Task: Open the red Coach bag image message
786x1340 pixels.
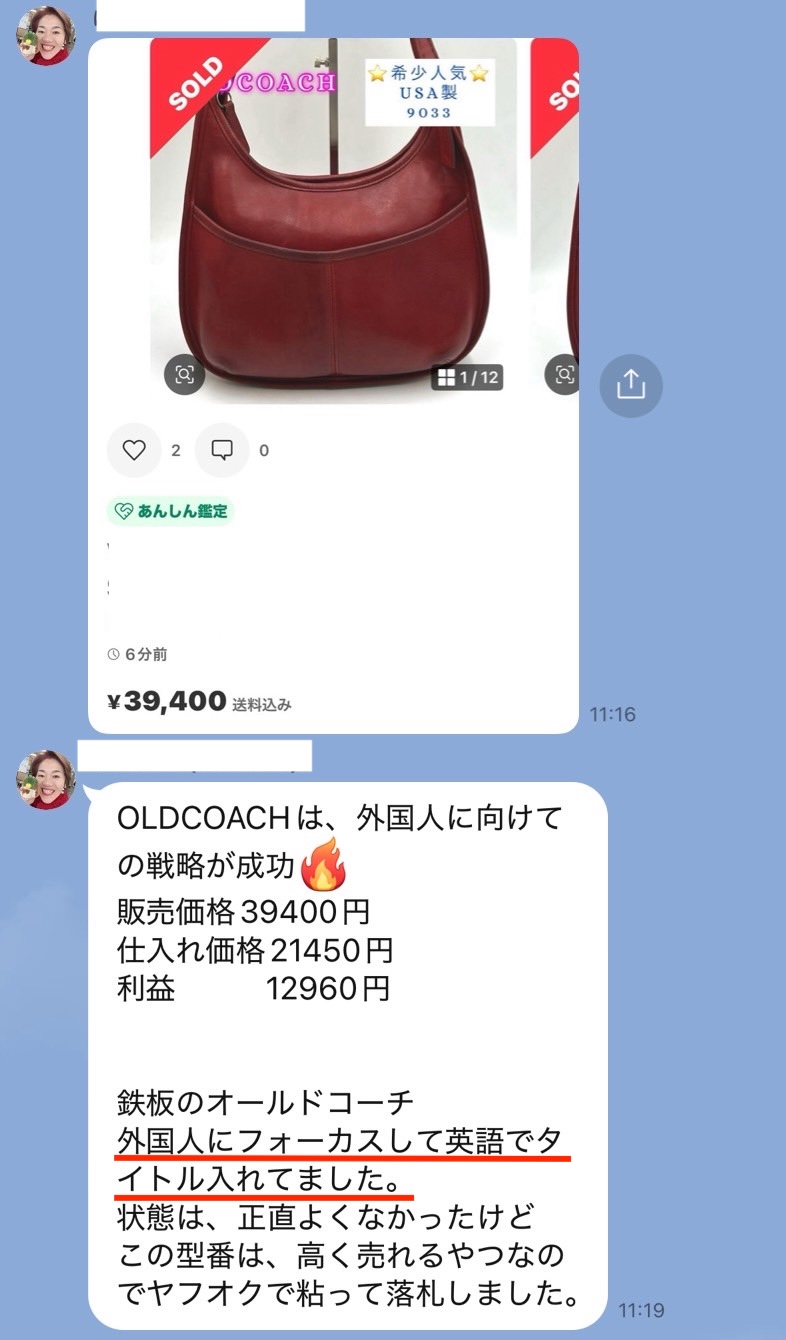Action: (x=333, y=220)
